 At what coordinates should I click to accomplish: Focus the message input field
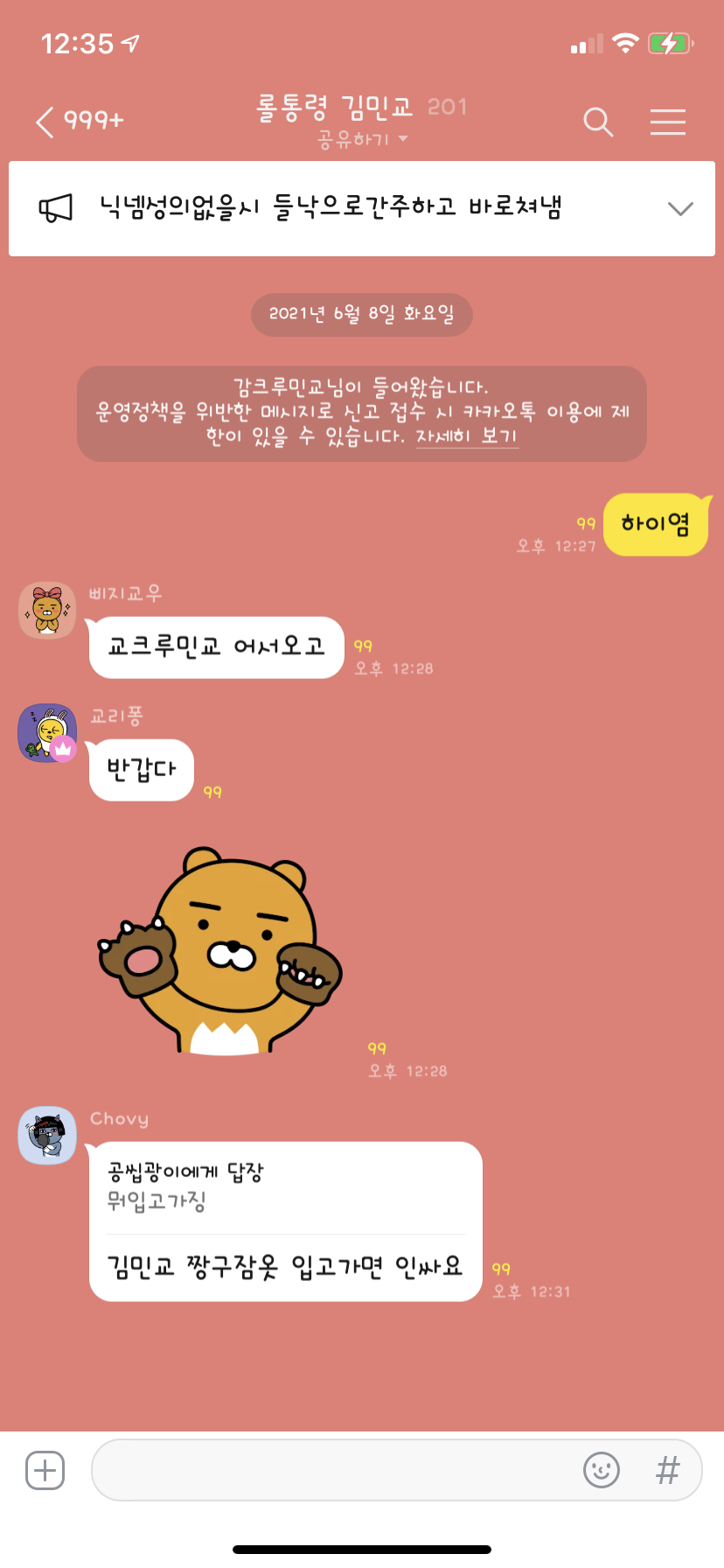click(x=332, y=1470)
